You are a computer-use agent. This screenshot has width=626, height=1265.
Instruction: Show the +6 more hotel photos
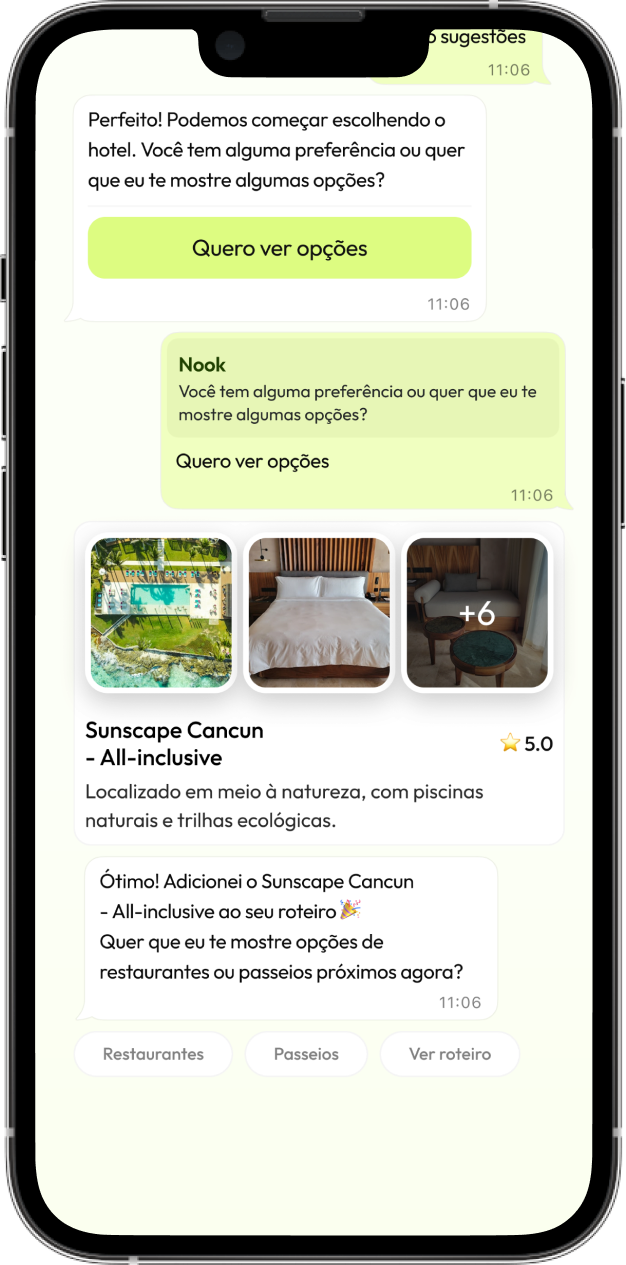pos(477,612)
